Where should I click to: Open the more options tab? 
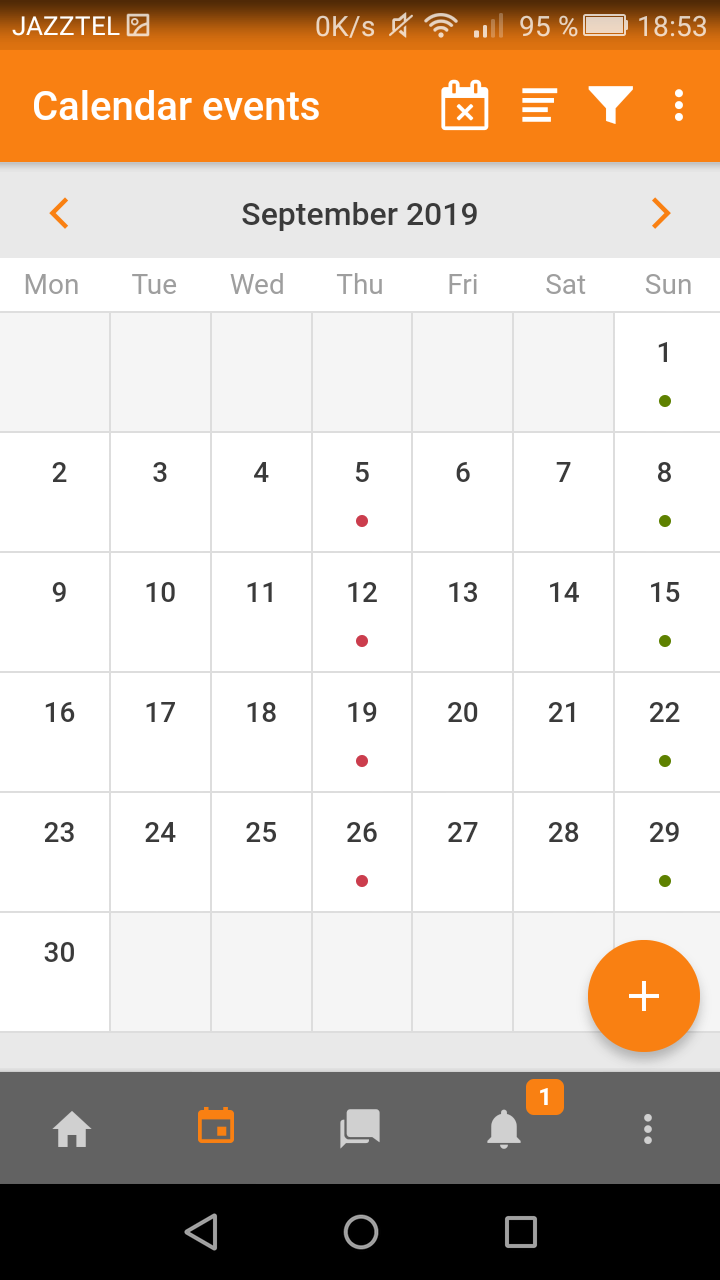(x=648, y=1129)
